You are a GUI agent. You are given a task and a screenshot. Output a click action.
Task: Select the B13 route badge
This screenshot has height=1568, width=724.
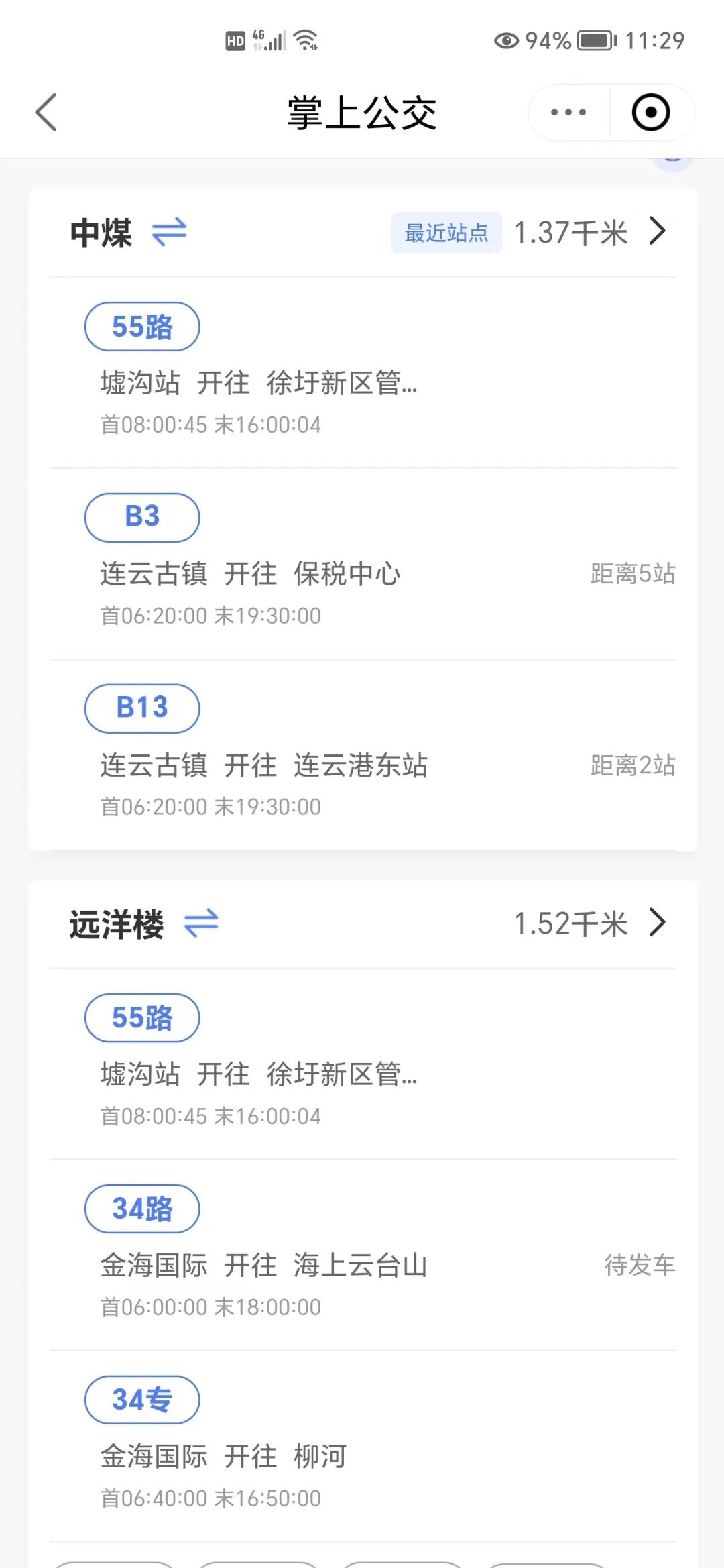[141, 708]
